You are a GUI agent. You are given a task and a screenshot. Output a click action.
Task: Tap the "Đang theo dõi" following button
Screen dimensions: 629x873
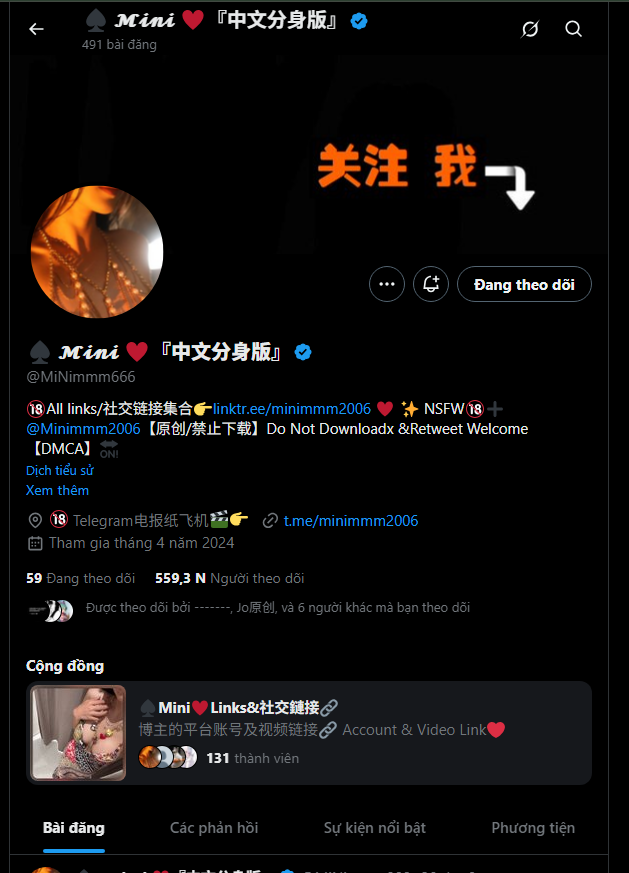524,284
